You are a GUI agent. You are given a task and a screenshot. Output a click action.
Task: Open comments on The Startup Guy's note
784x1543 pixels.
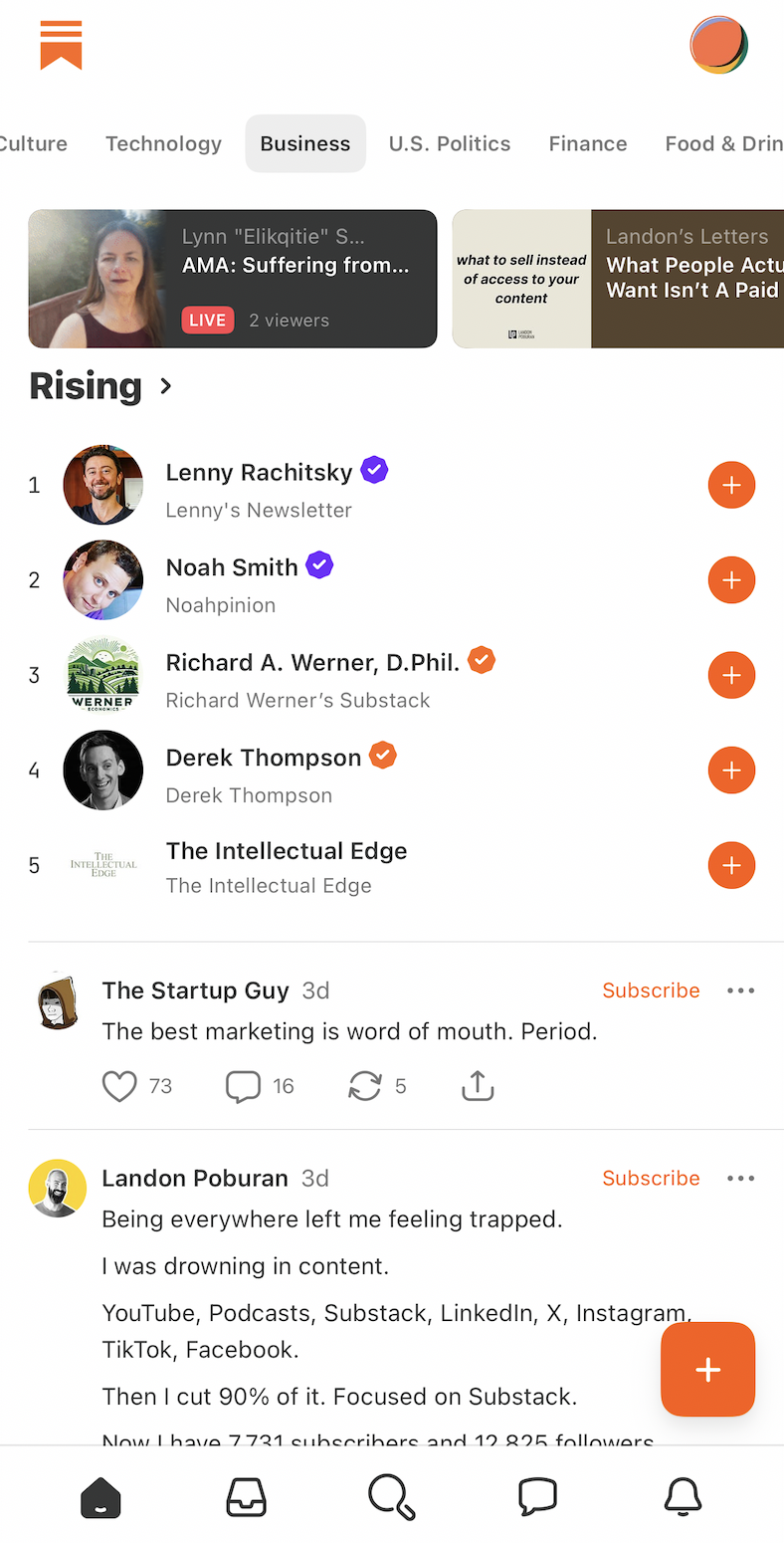click(x=243, y=1086)
